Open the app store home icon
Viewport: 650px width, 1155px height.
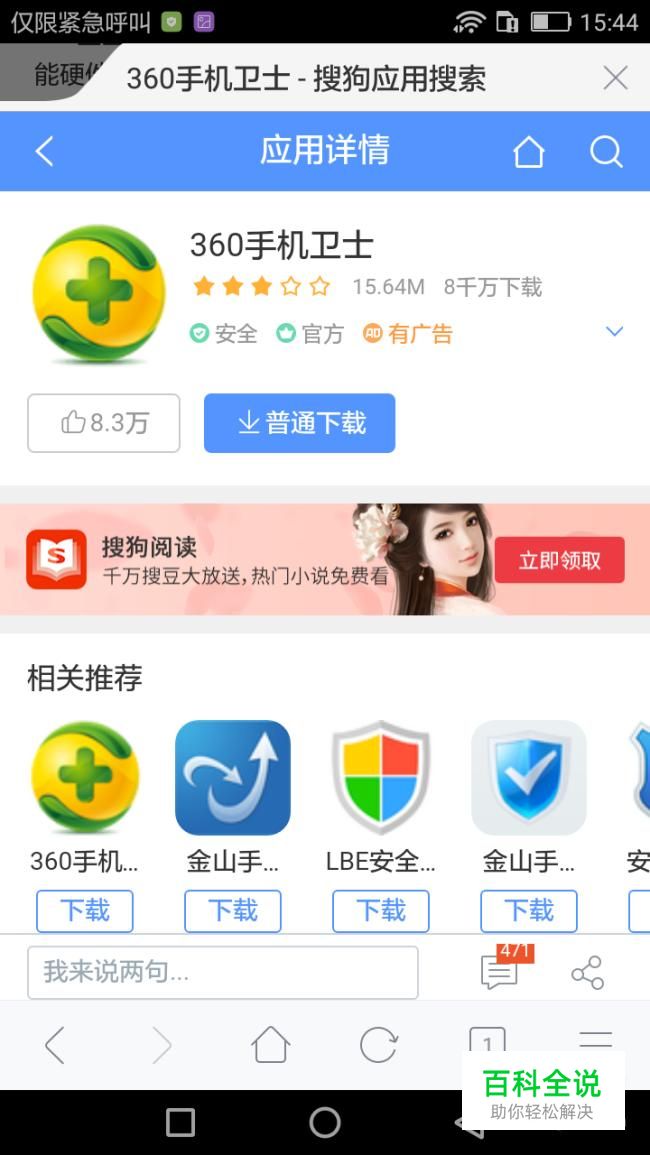click(528, 152)
